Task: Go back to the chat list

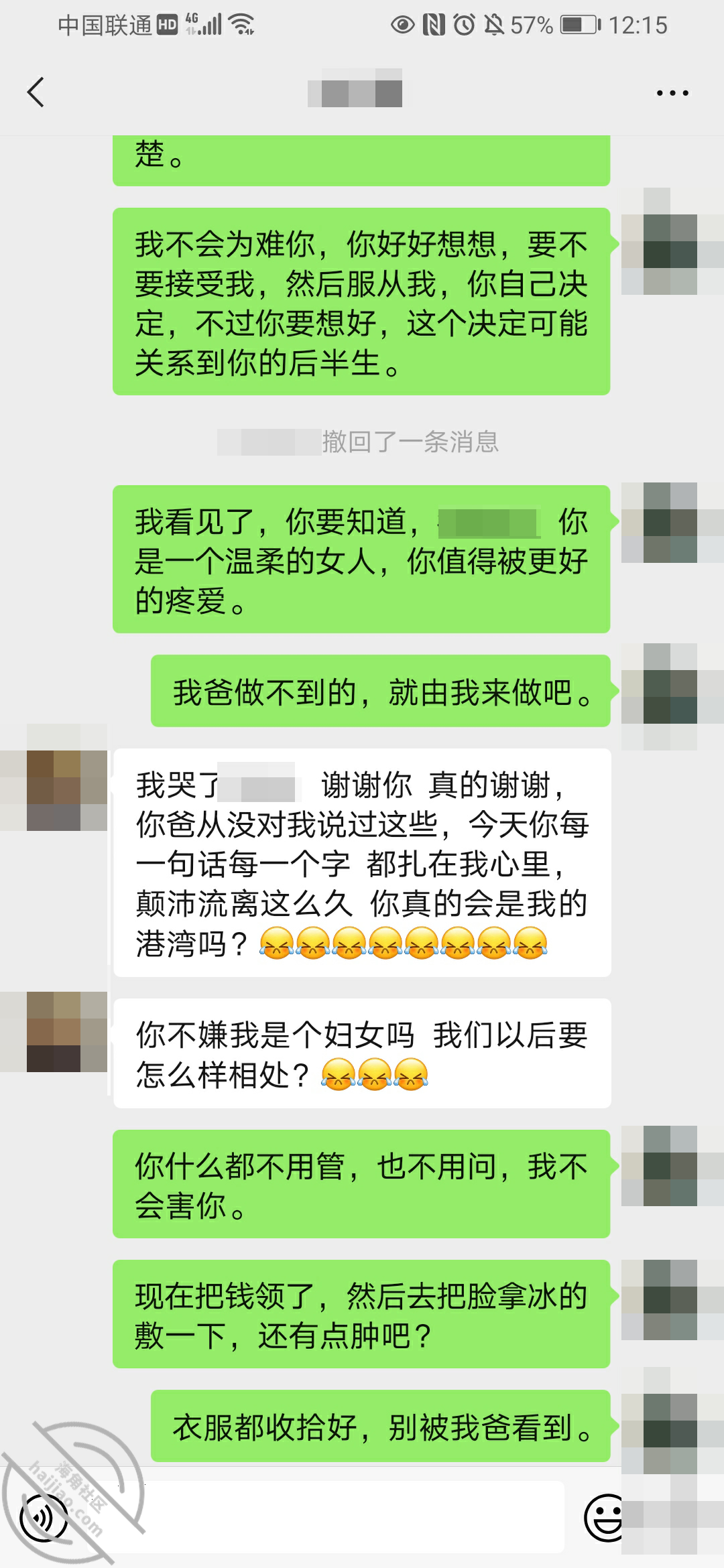Action: pos(36,92)
